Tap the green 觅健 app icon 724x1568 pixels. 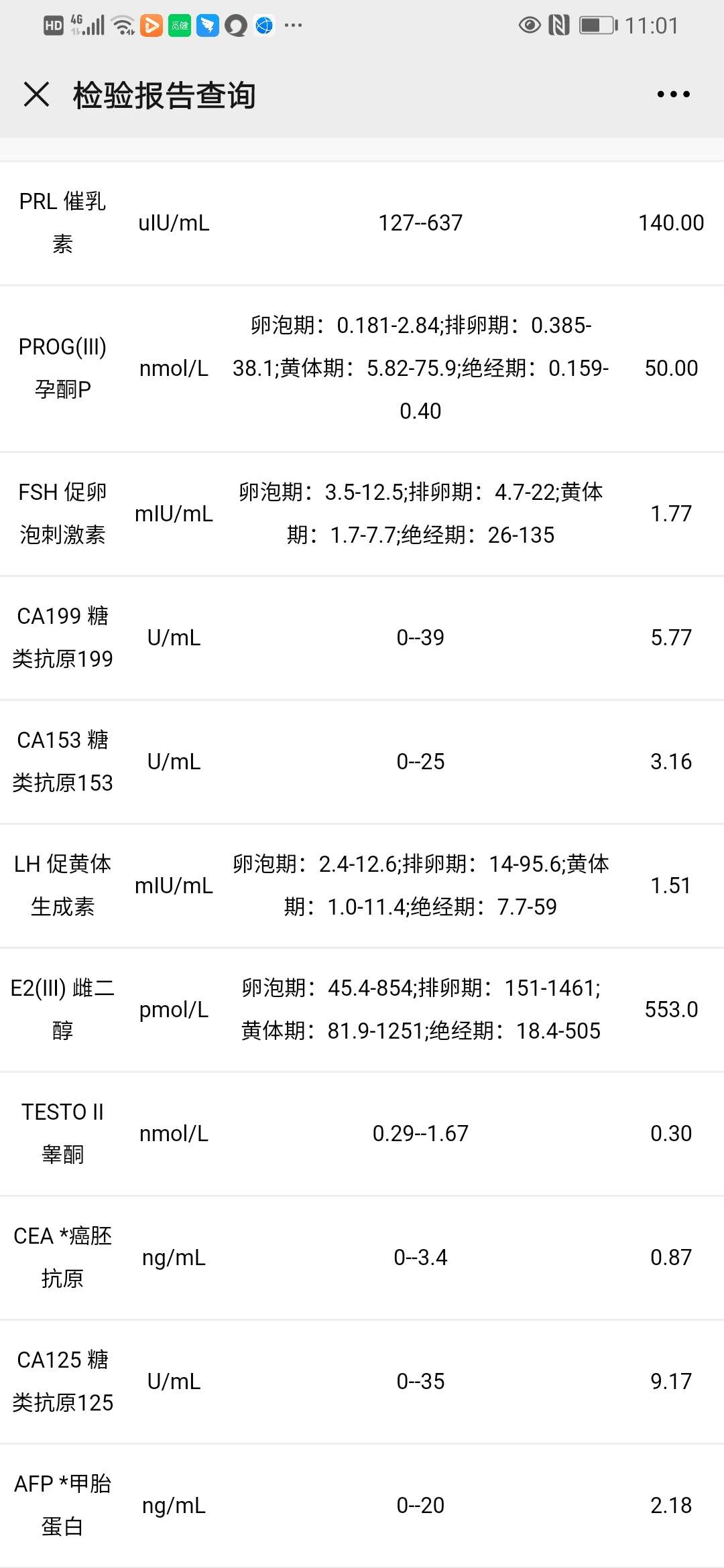click(x=178, y=25)
